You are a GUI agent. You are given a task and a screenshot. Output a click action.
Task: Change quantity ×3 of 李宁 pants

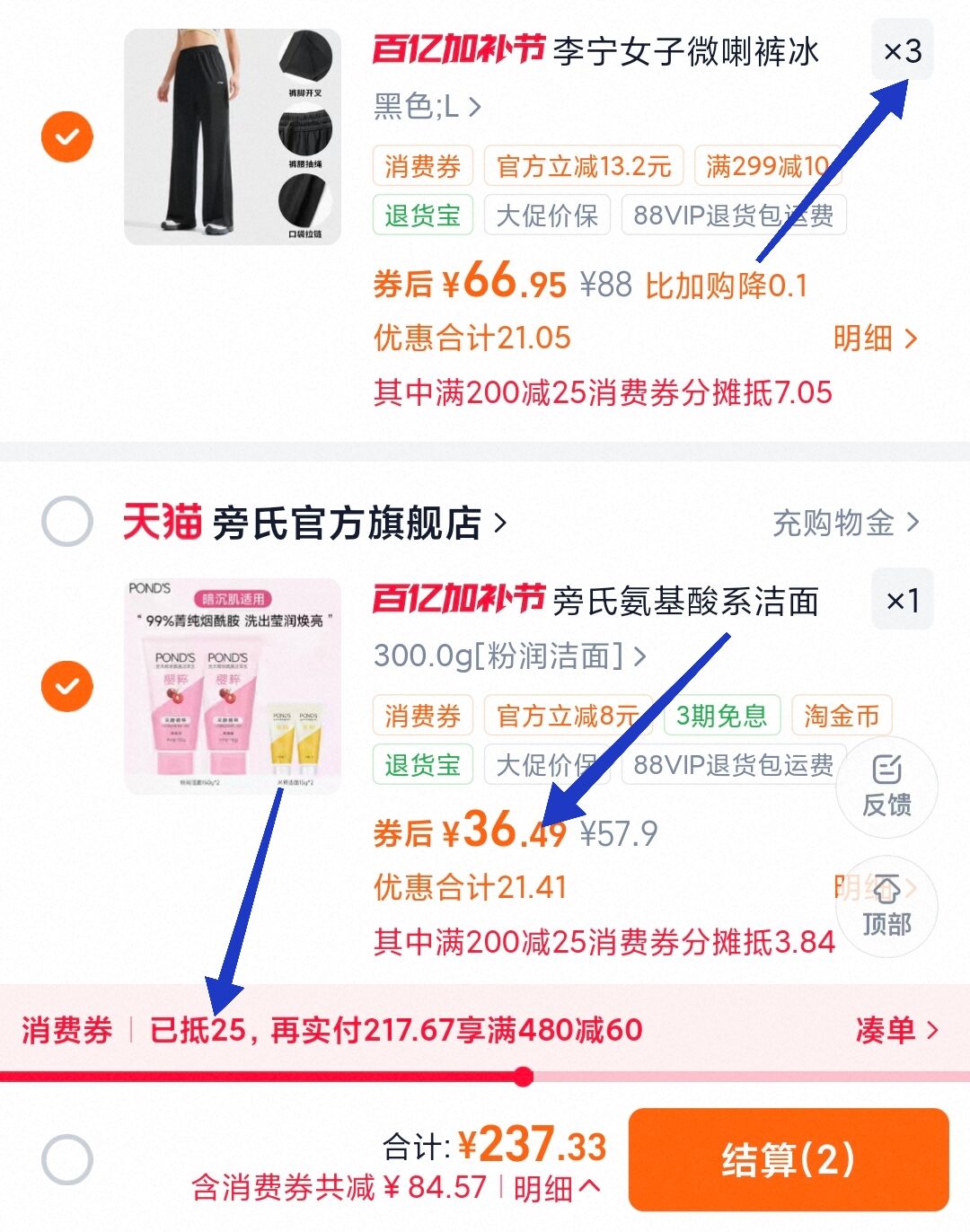903,51
